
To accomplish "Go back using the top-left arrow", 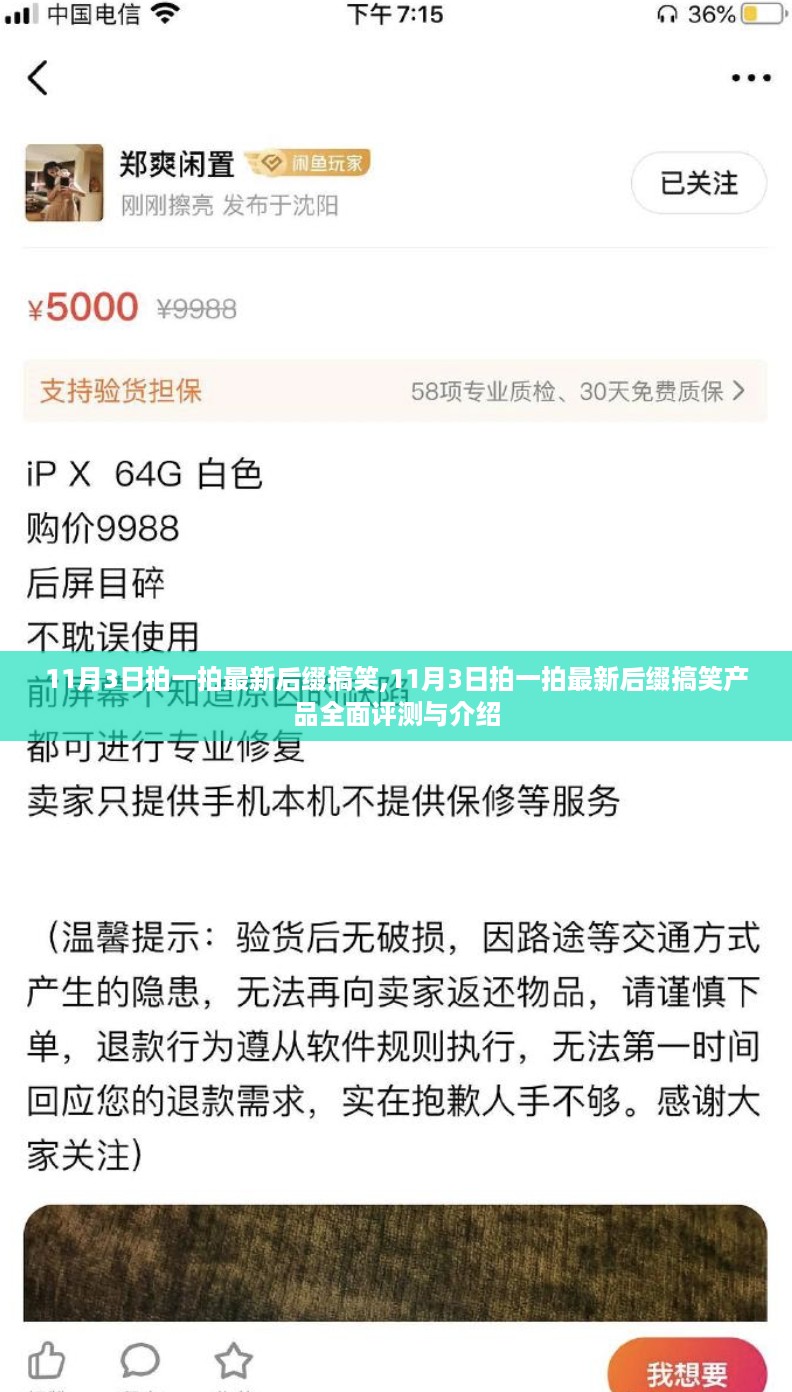I will [x=38, y=77].
